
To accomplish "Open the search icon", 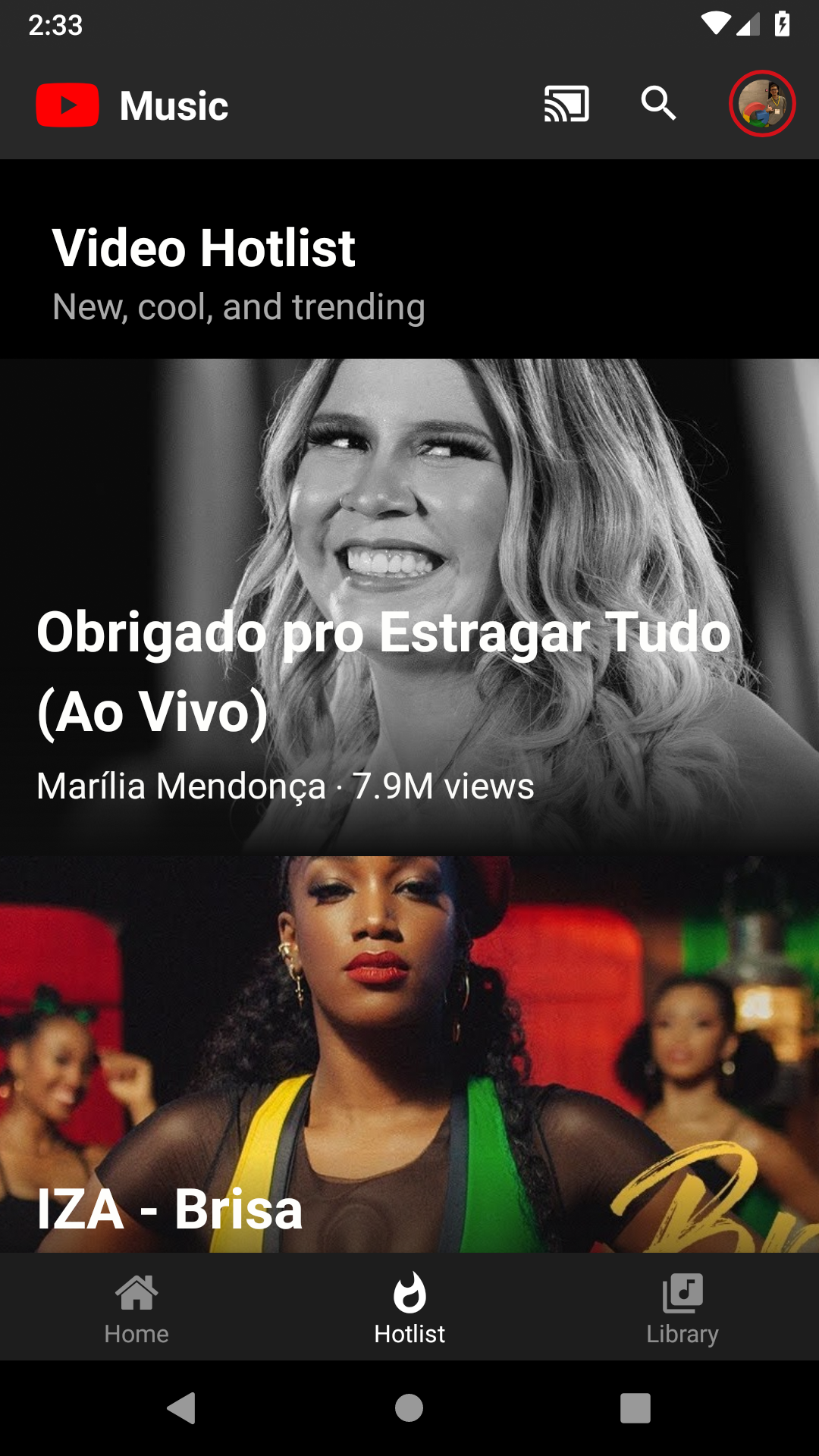I will tap(658, 104).
